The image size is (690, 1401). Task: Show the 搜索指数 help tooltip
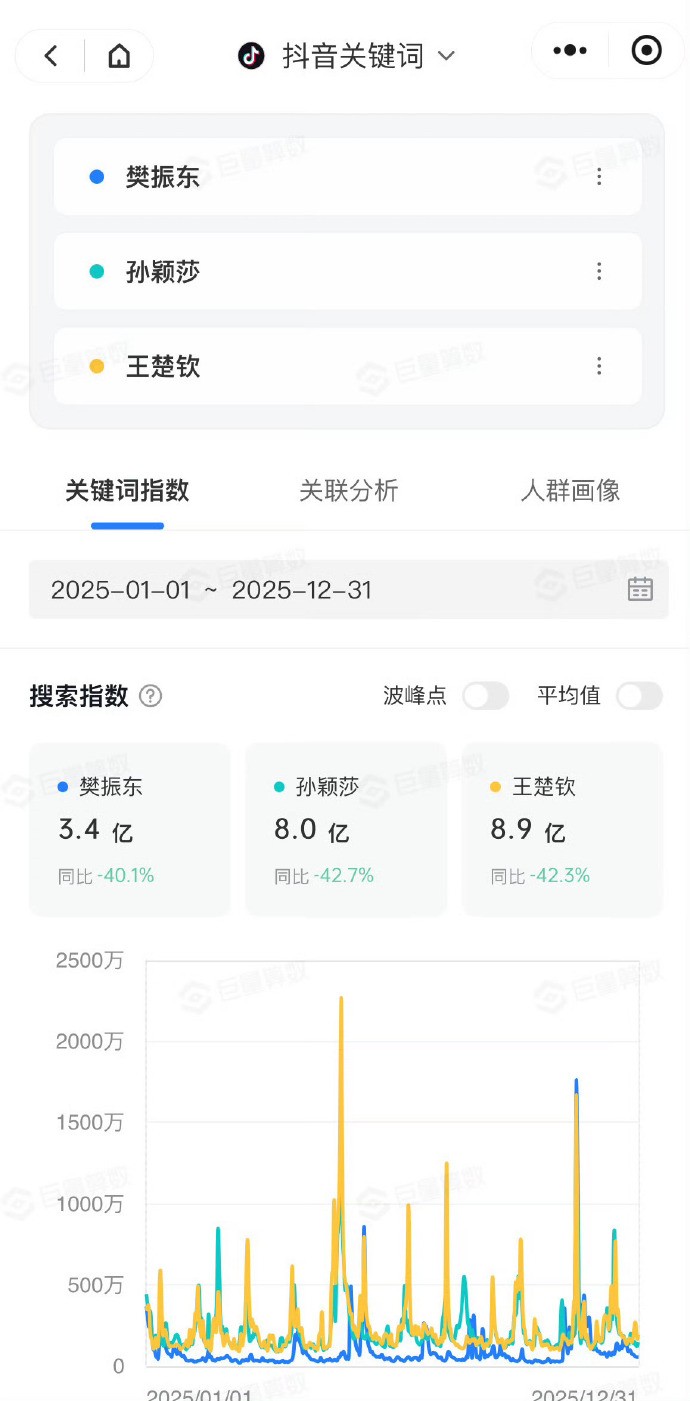[151, 696]
